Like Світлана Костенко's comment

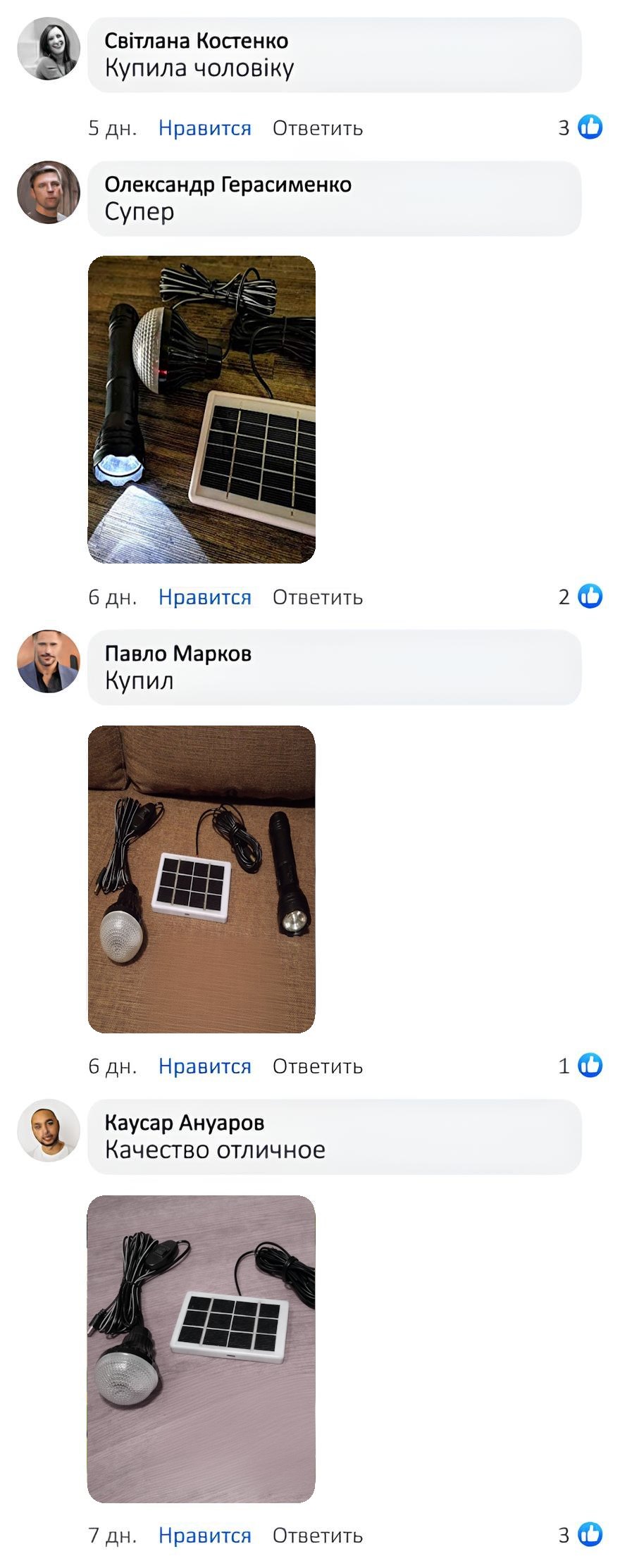click(204, 128)
